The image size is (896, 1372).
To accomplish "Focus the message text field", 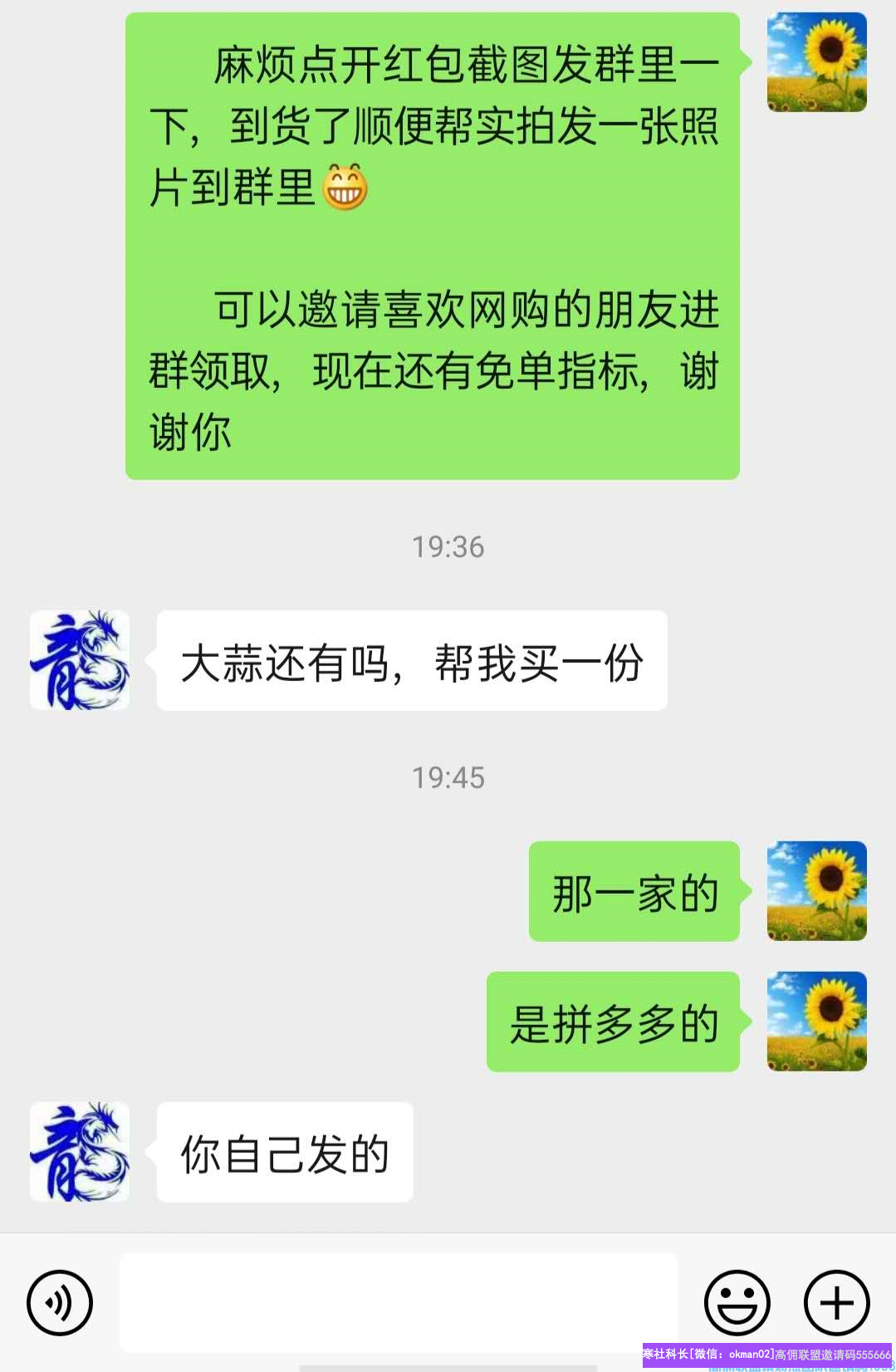I will 398,1302.
